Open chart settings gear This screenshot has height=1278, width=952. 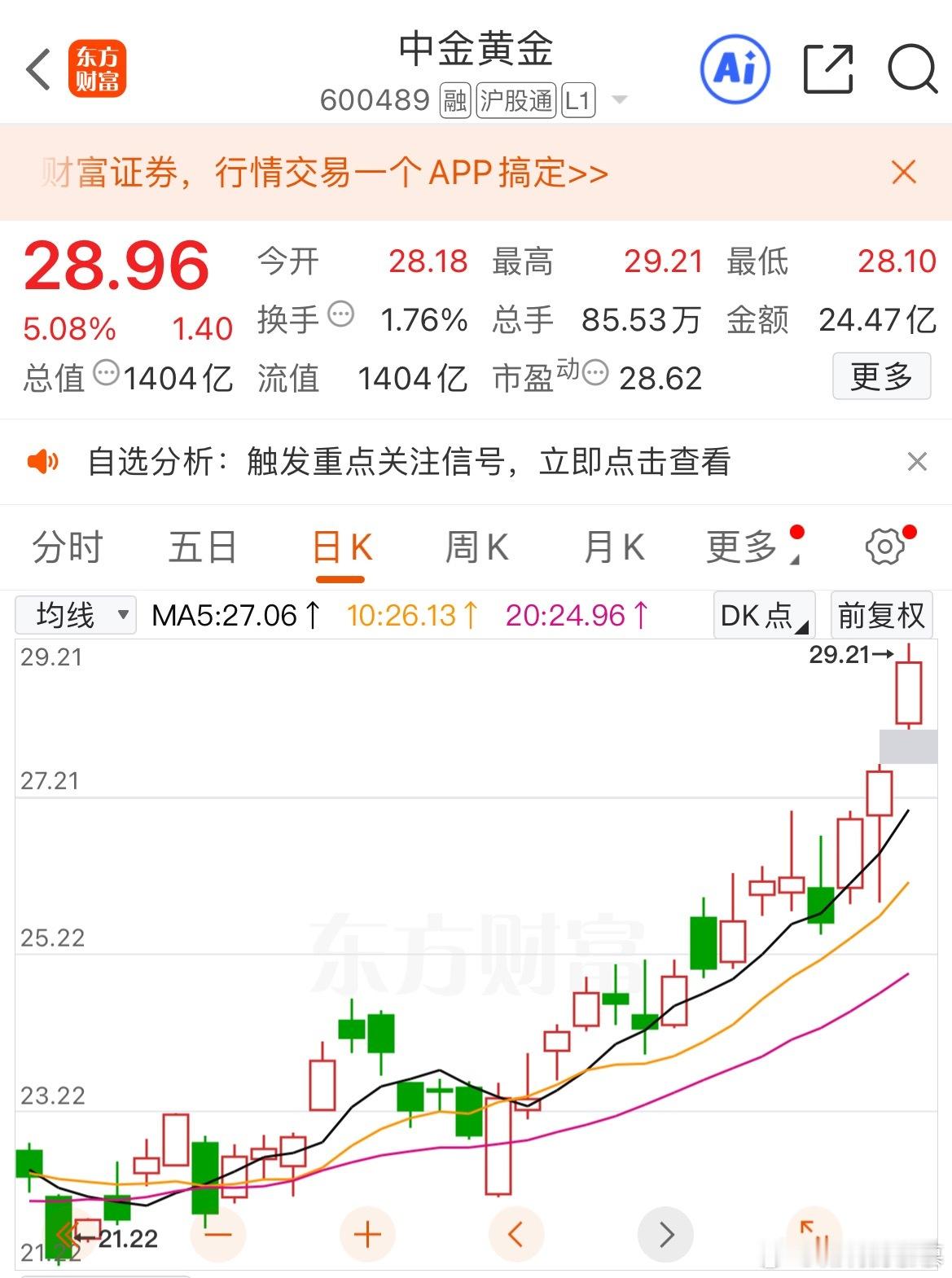[884, 547]
